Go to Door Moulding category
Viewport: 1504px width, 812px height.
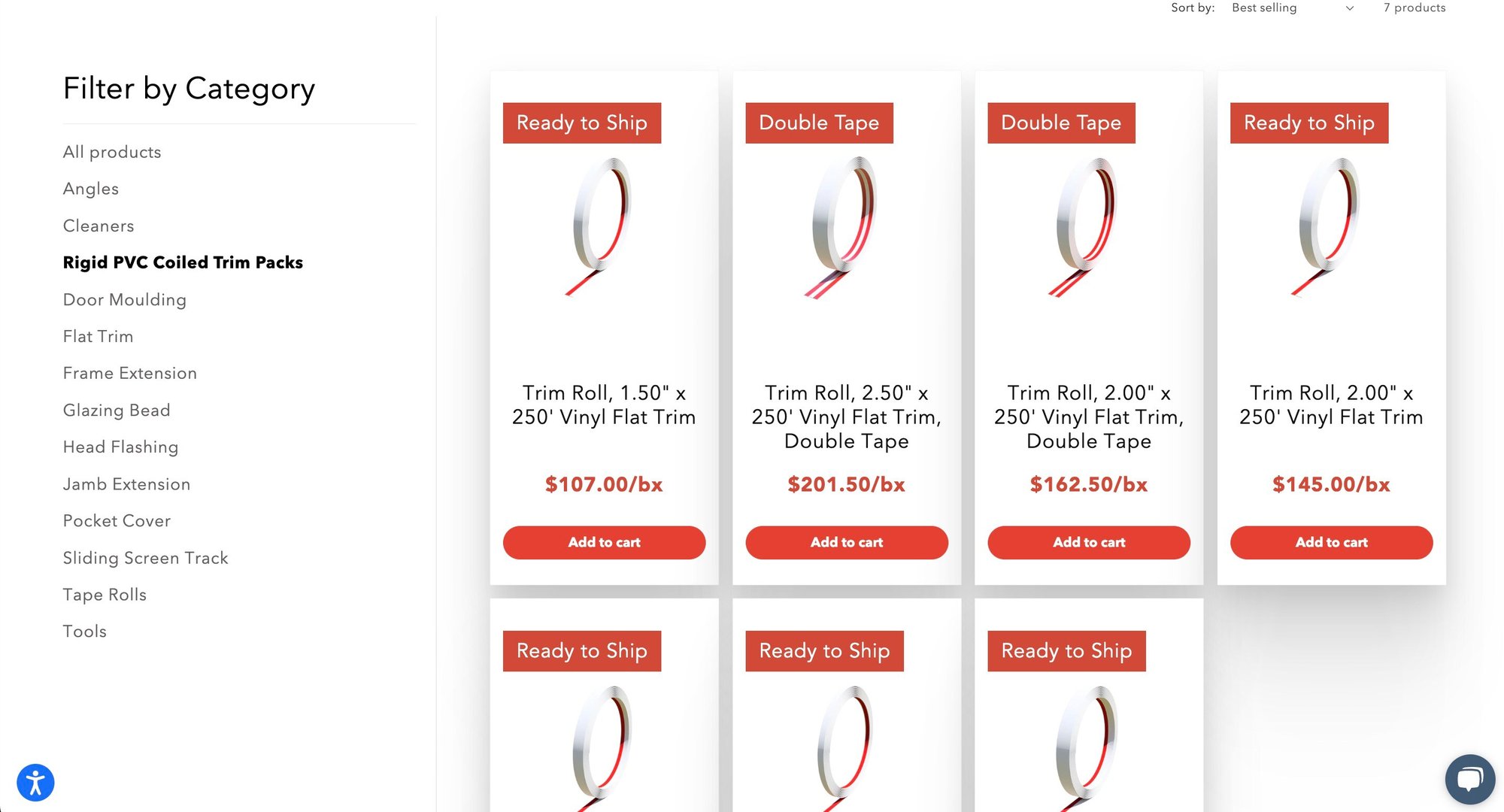click(125, 299)
